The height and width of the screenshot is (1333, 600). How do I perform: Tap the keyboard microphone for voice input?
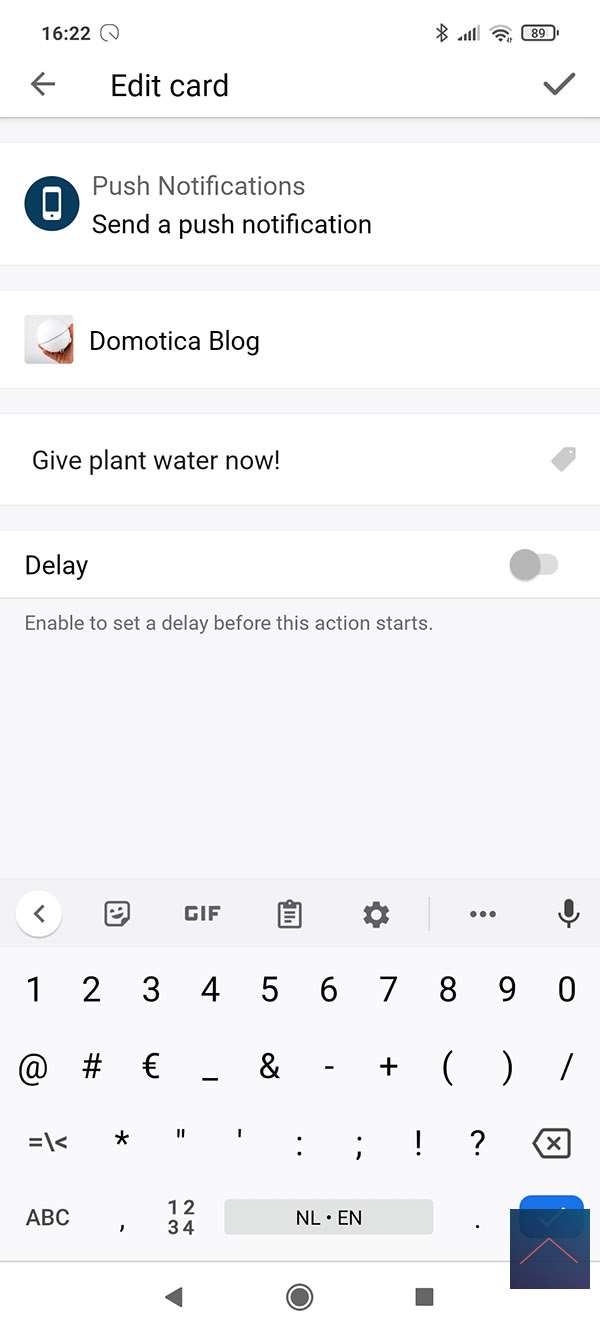pyautogui.click(x=568, y=913)
